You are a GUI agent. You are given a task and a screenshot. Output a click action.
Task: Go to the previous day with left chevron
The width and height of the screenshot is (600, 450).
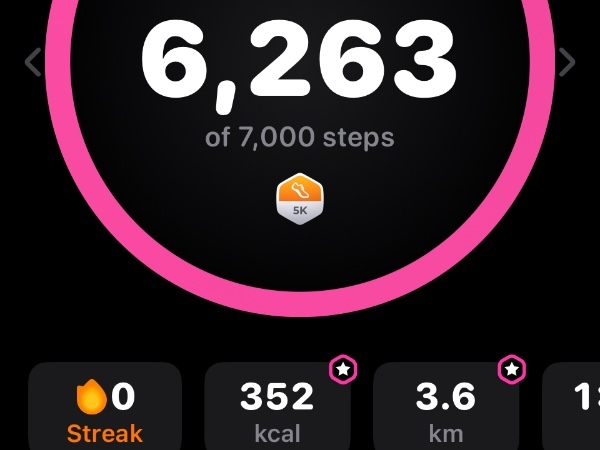point(33,62)
